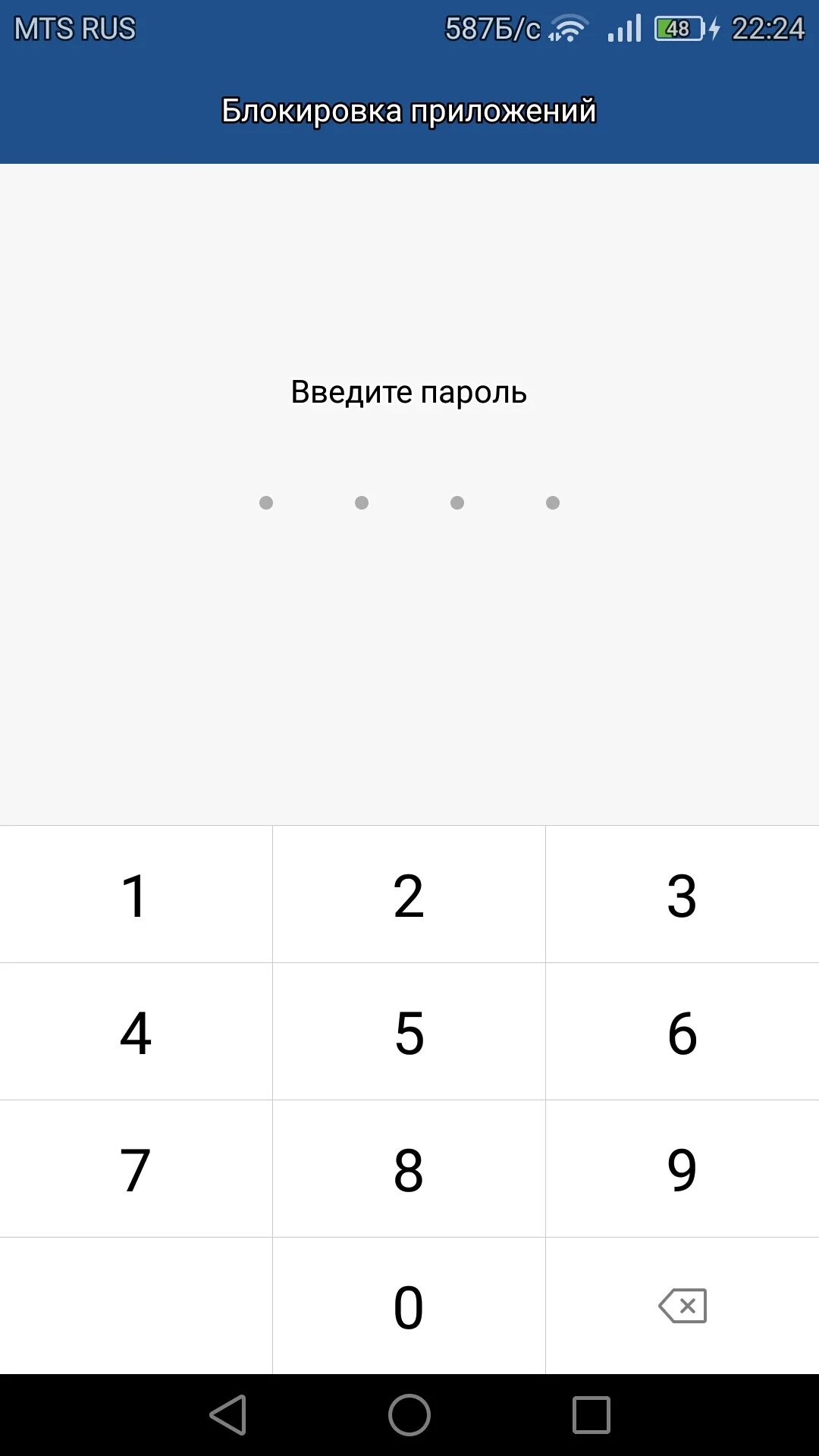Go back using the navigation bar
This screenshot has width=819, height=1456.
click(x=228, y=1415)
